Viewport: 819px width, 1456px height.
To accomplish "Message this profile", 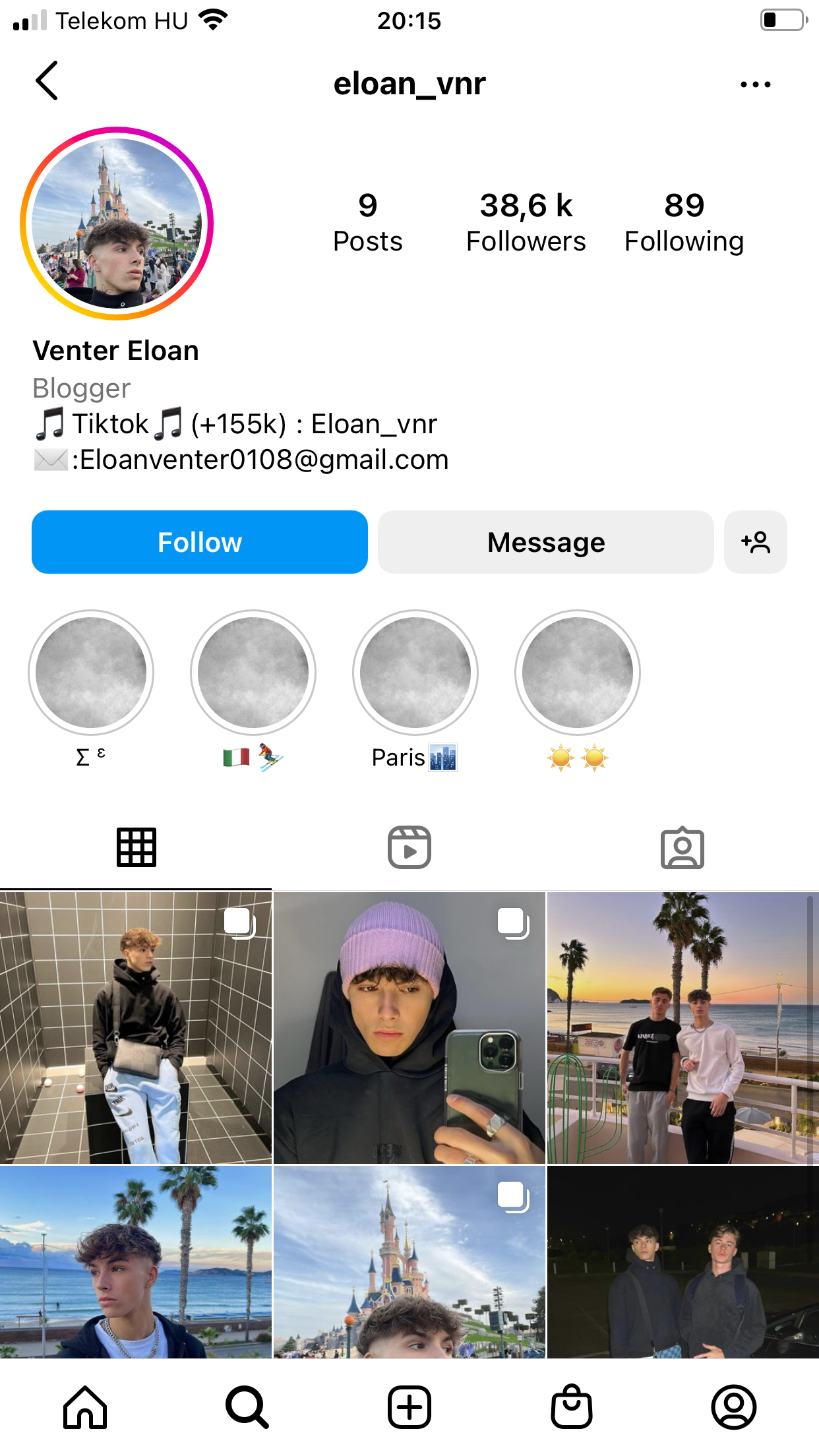I will [545, 542].
